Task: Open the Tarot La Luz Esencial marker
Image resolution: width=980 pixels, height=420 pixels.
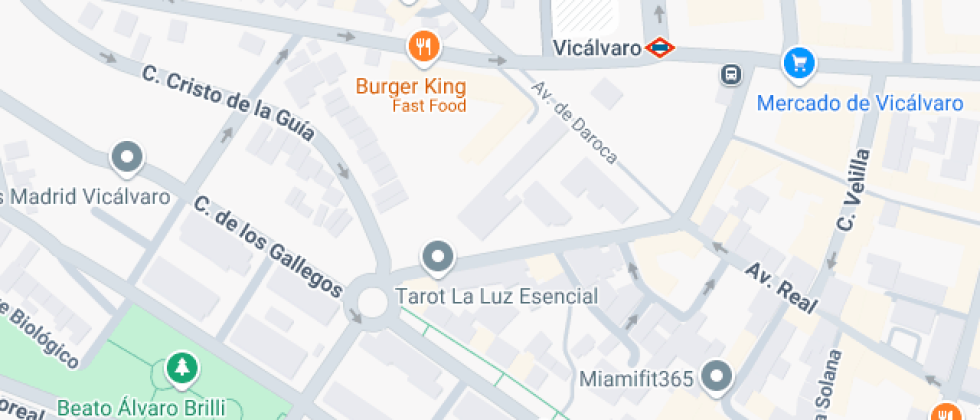Action: point(439,259)
